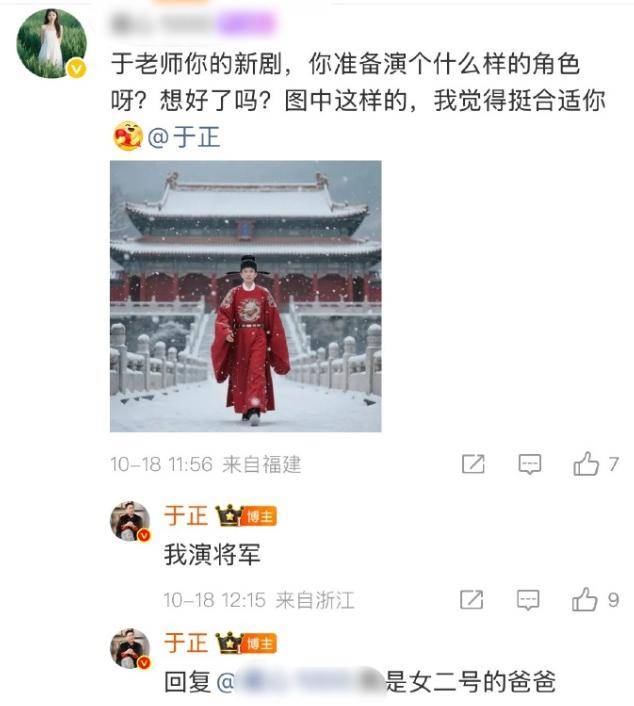The image size is (634, 706).
Task: Reply to the comment from 福建
Action: 529,464
